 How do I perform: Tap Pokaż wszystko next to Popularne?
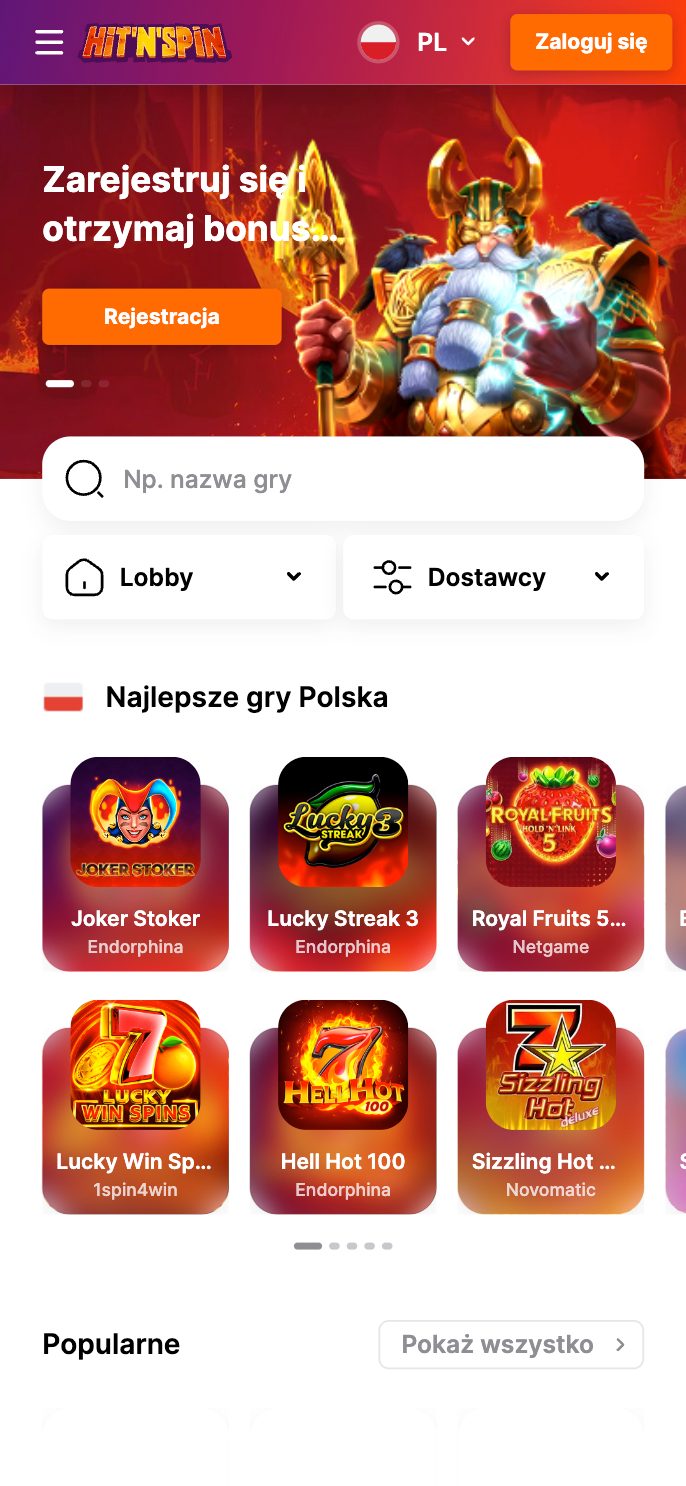511,1344
